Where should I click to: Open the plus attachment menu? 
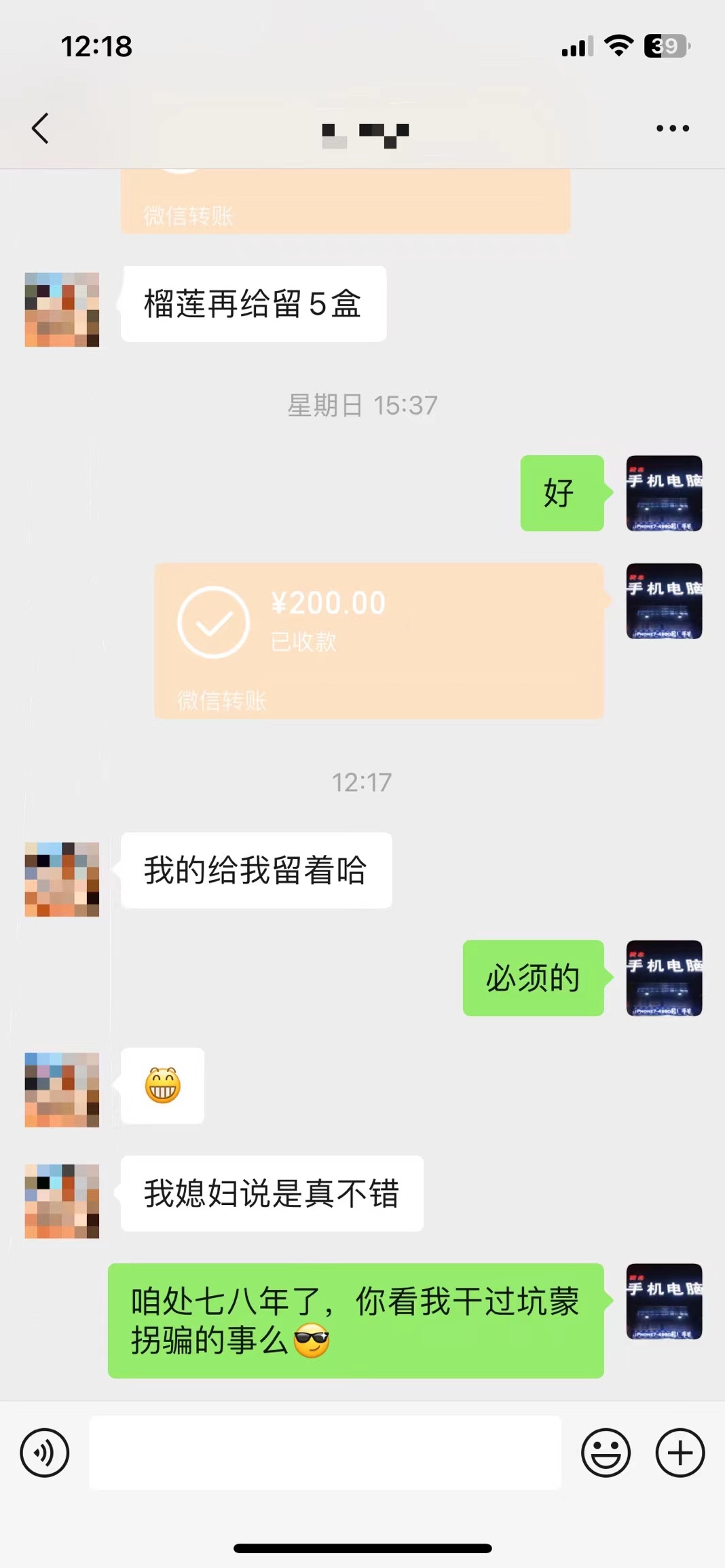point(680,1453)
